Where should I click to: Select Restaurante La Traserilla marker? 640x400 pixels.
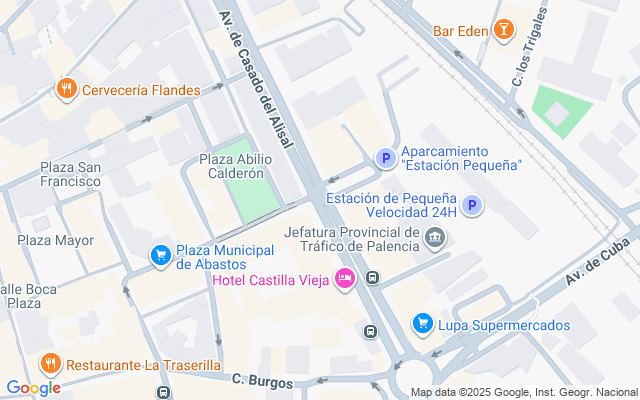click(51, 364)
